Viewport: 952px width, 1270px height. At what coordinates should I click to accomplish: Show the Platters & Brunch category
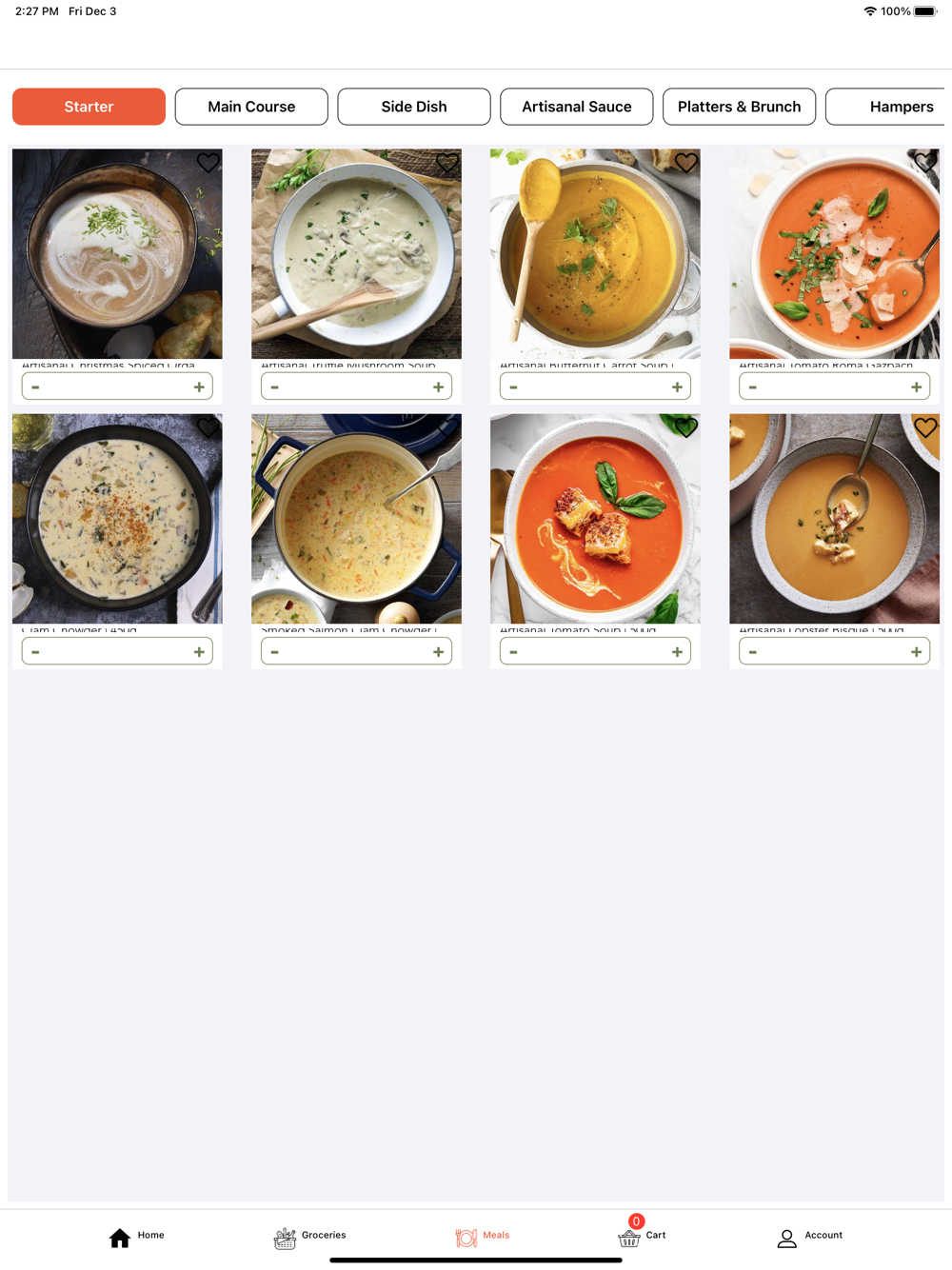coord(739,107)
